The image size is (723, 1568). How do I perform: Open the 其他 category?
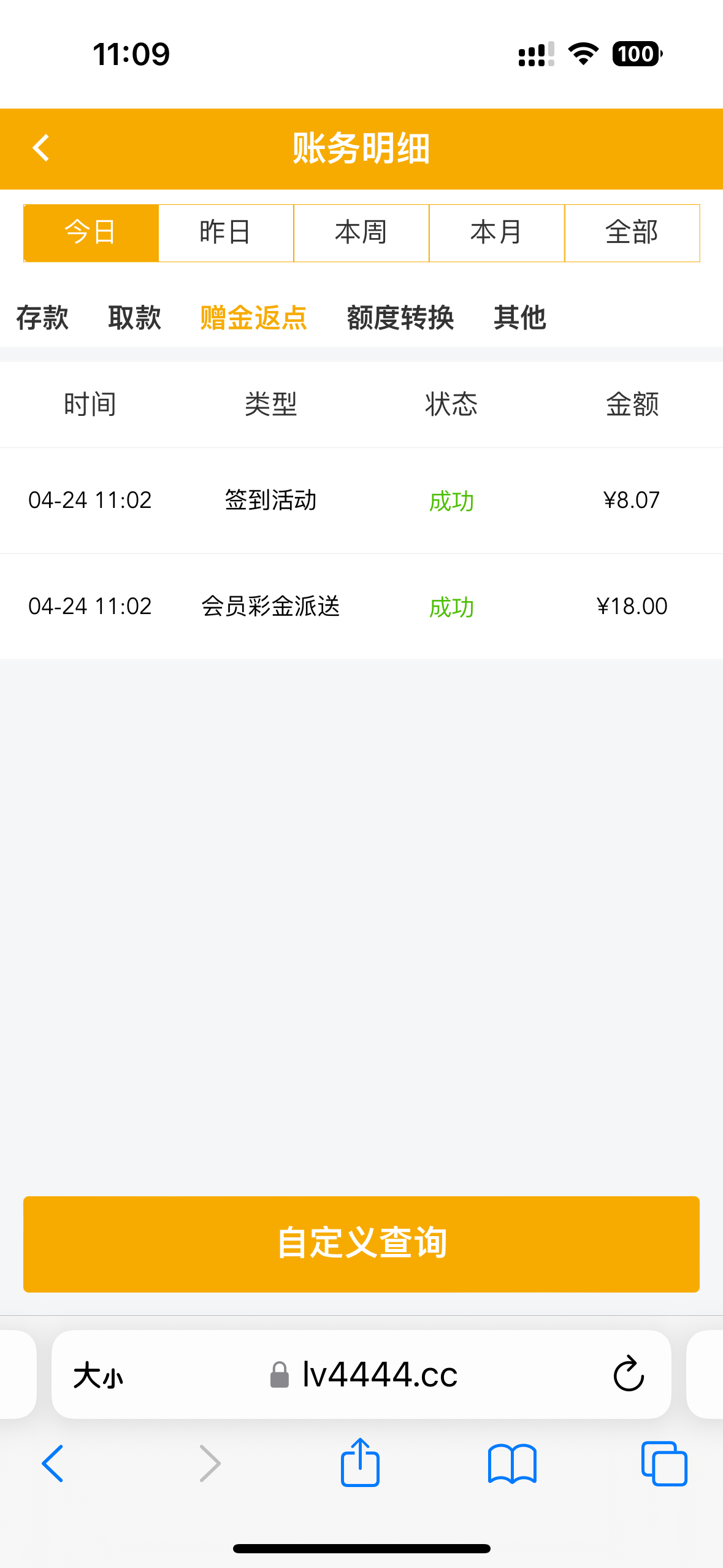[519, 318]
